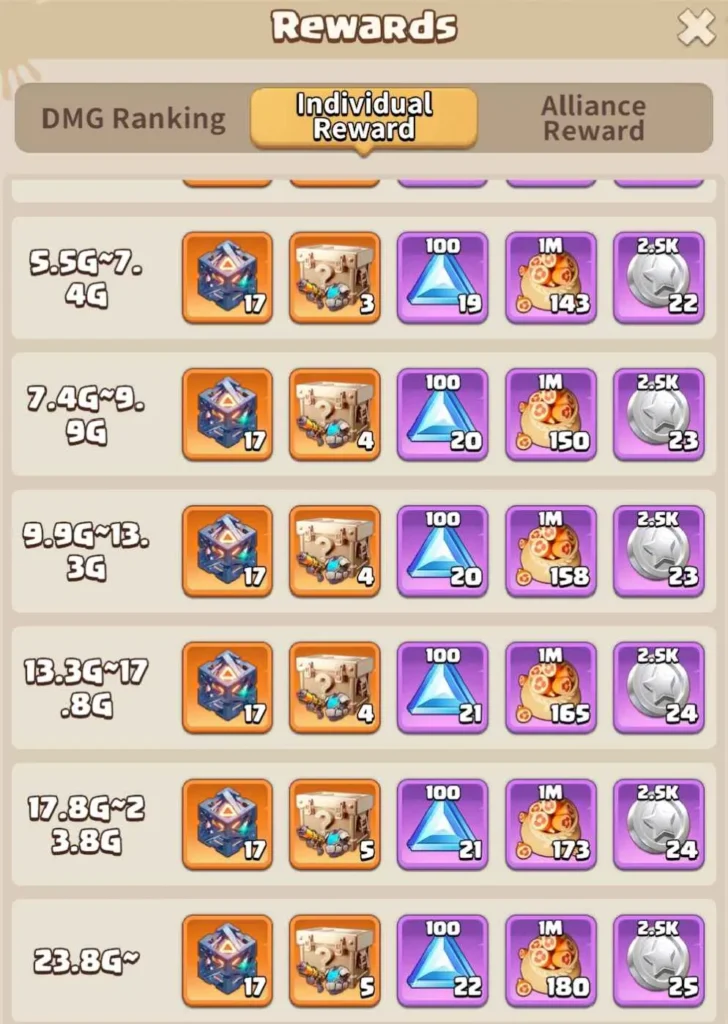Image resolution: width=728 pixels, height=1024 pixels.
Task: Switch to the DMG Ranking tab
Action: (x=133, y=118)
